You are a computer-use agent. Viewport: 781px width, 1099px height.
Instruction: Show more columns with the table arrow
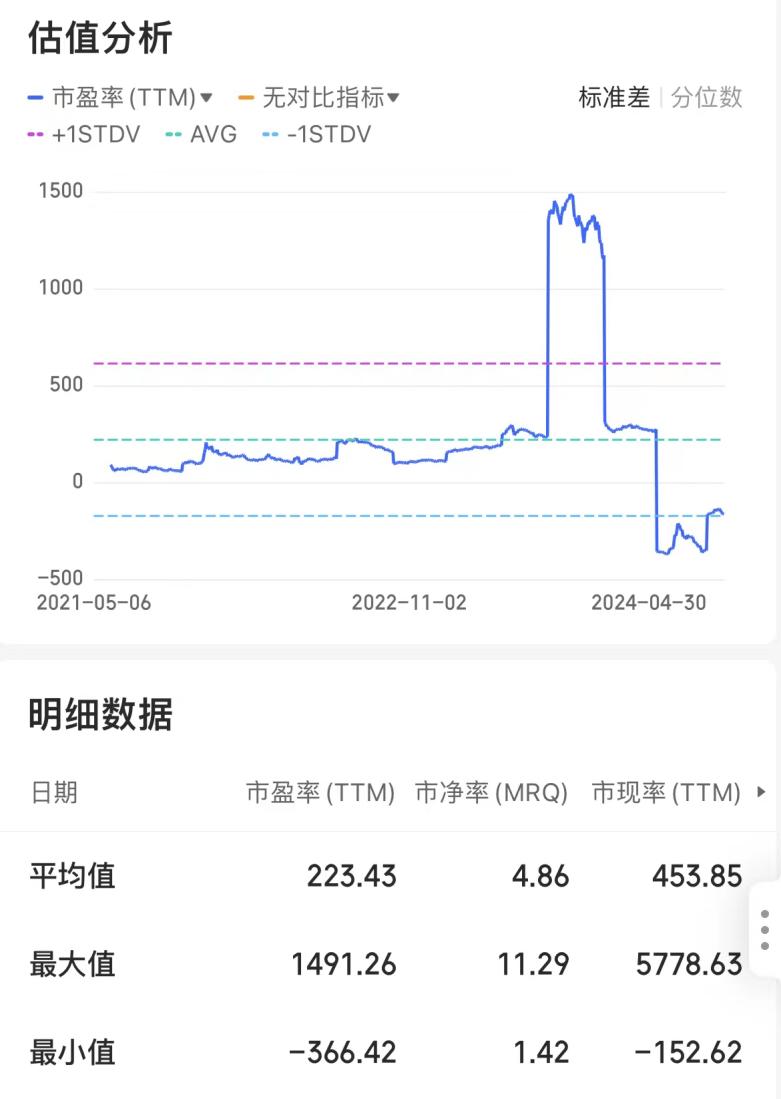762,793
